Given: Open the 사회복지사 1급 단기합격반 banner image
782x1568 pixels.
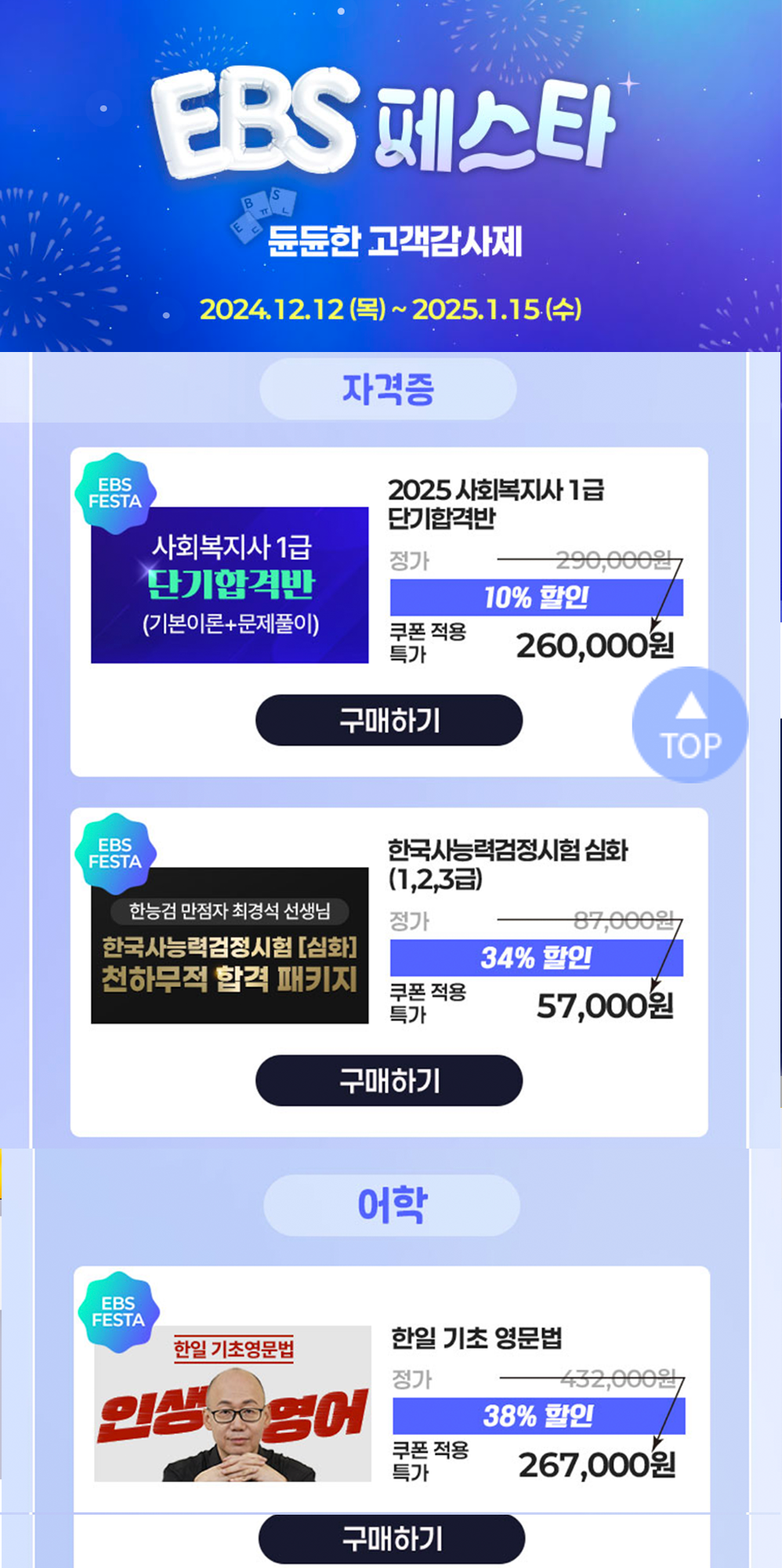Looking at the screenshot, I should (230, 585).
